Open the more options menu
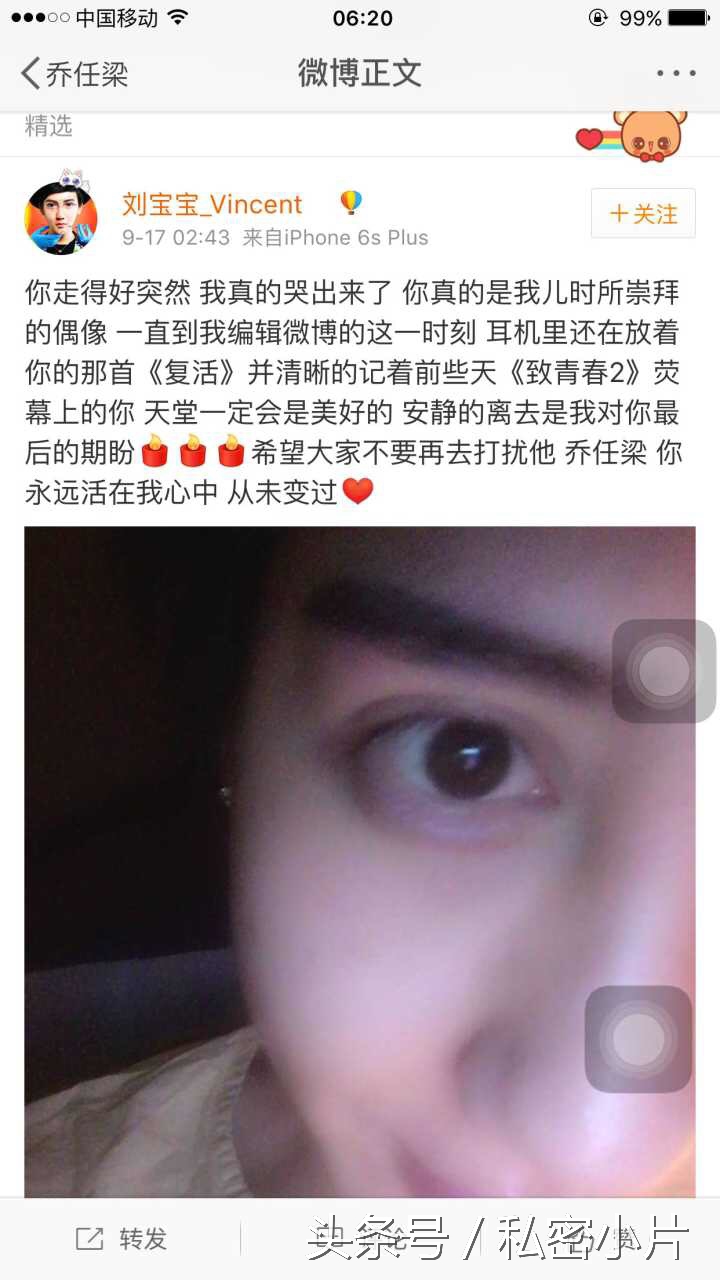Image resolution: width=720 pixels, height=1280 pixels. click(676, 72)
